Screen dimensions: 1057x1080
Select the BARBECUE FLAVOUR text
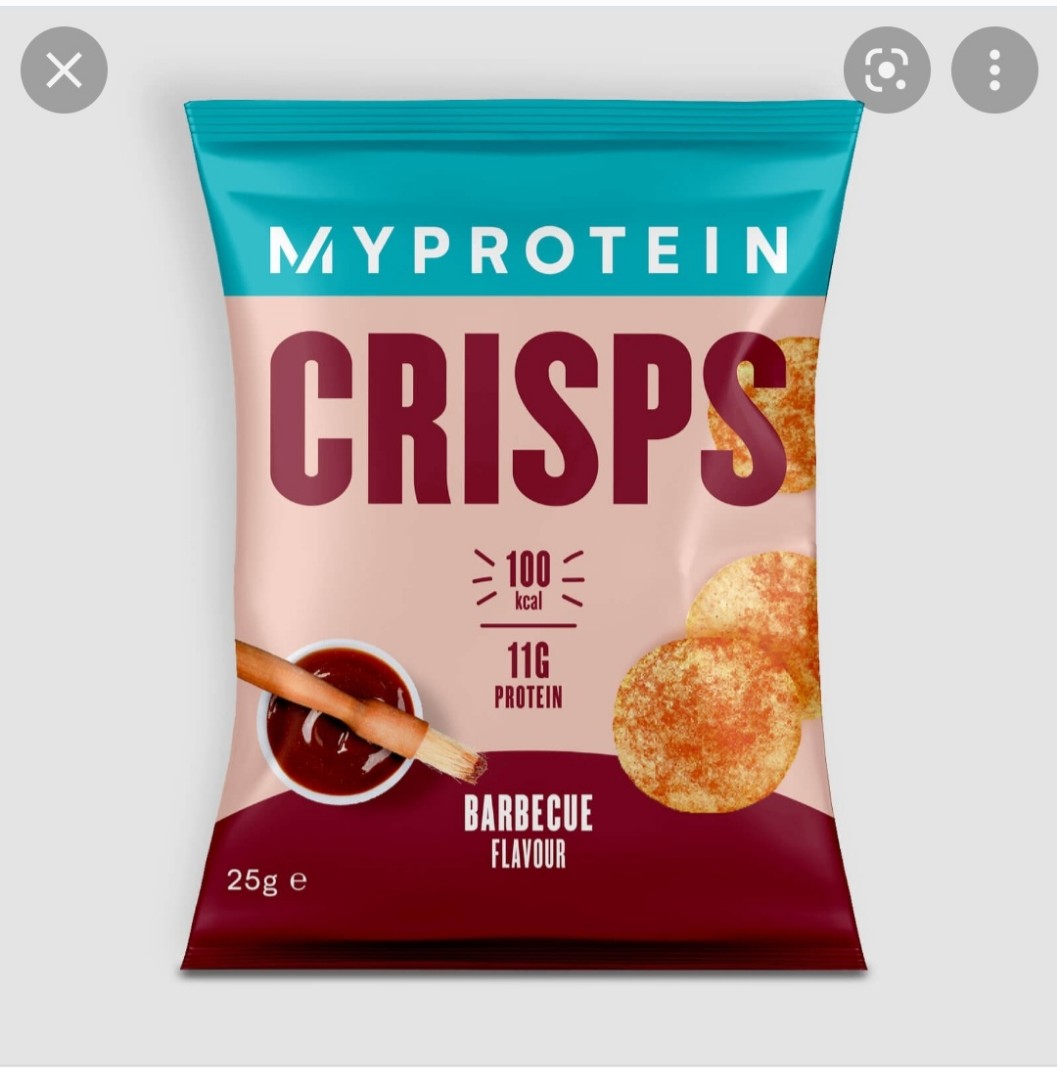point(528,830)
